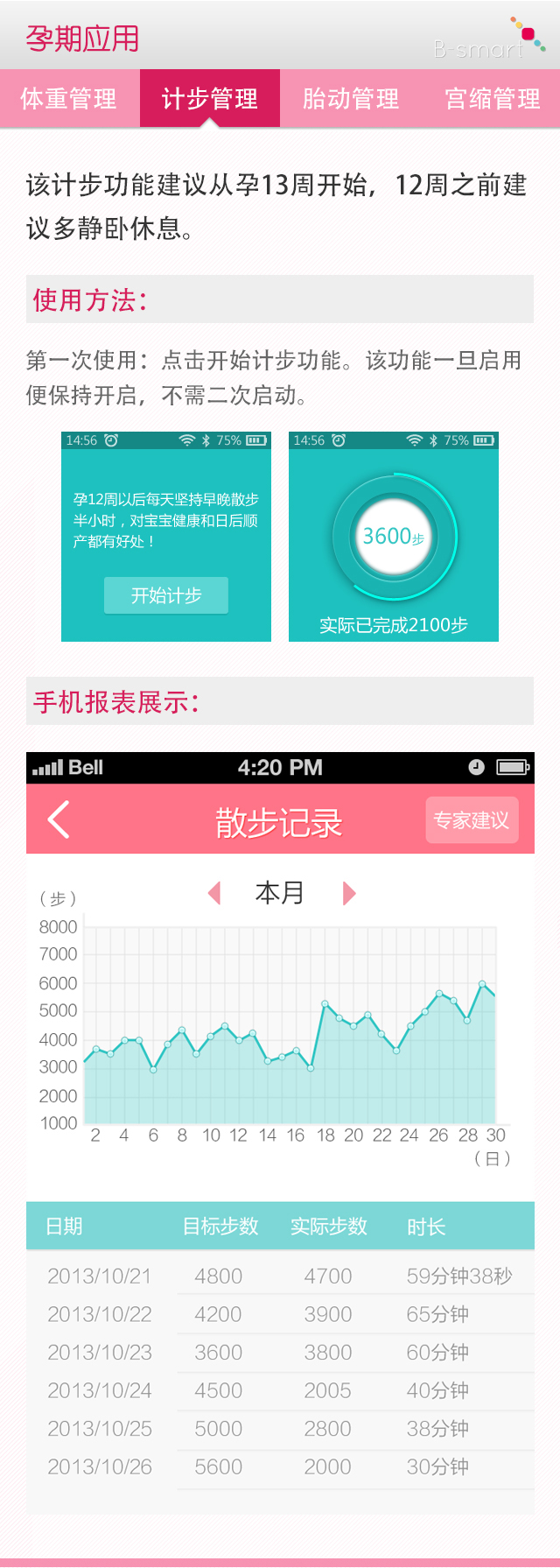Switch to the 体重管理 tab
The width and height of the screenshot is (560, 1568).
pos(69,99)
